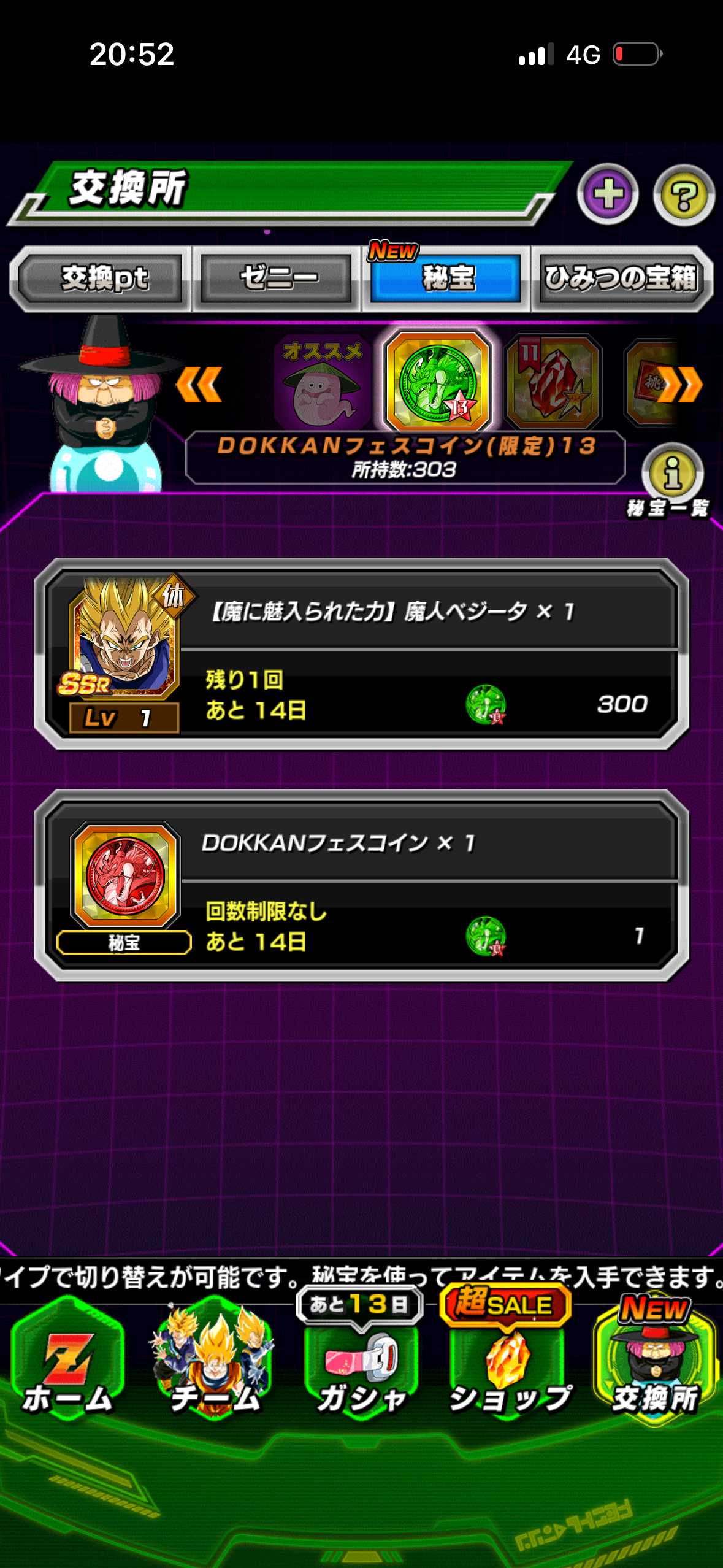The width and height of the screenshot is (723, 1568).
Task: Select the green DOKKAN Fes coin 13
Action: pyautogui.click(x=437, y=382)
